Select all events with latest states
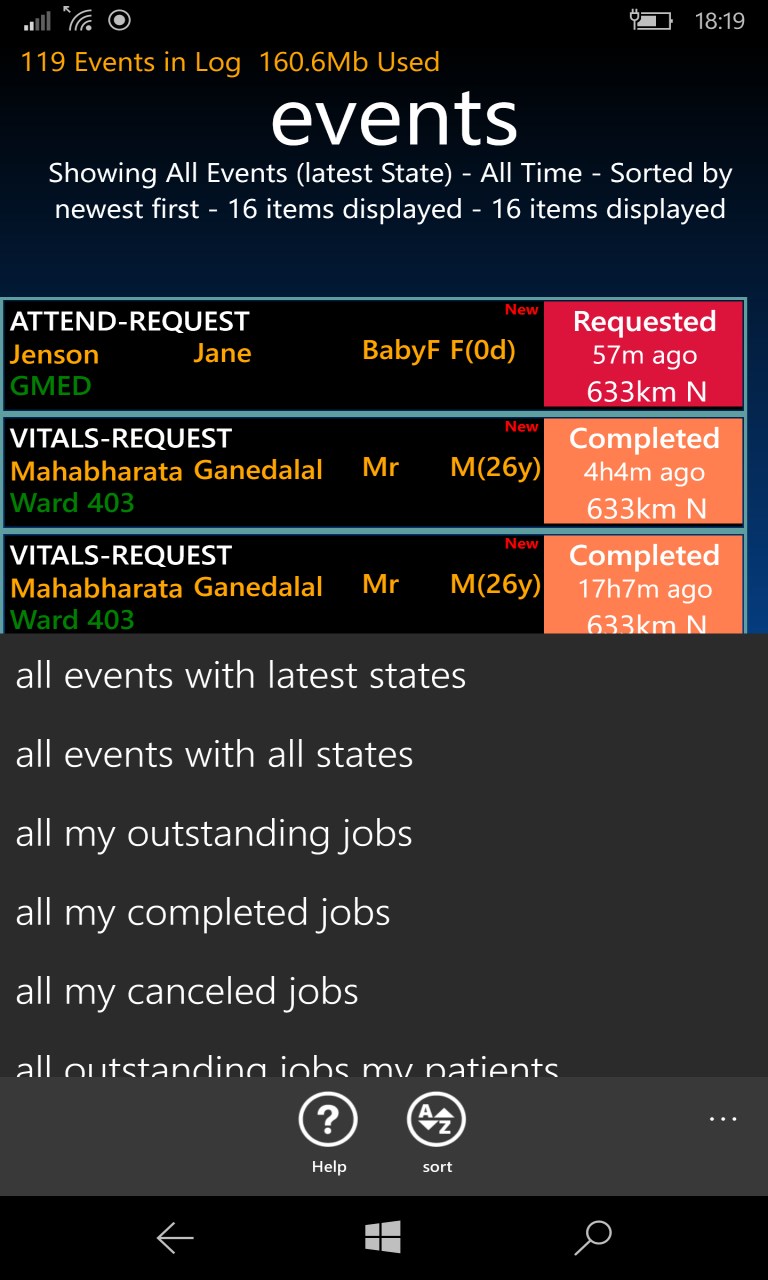This screenshot has height=1280, width=768. [x=241, y=676]
